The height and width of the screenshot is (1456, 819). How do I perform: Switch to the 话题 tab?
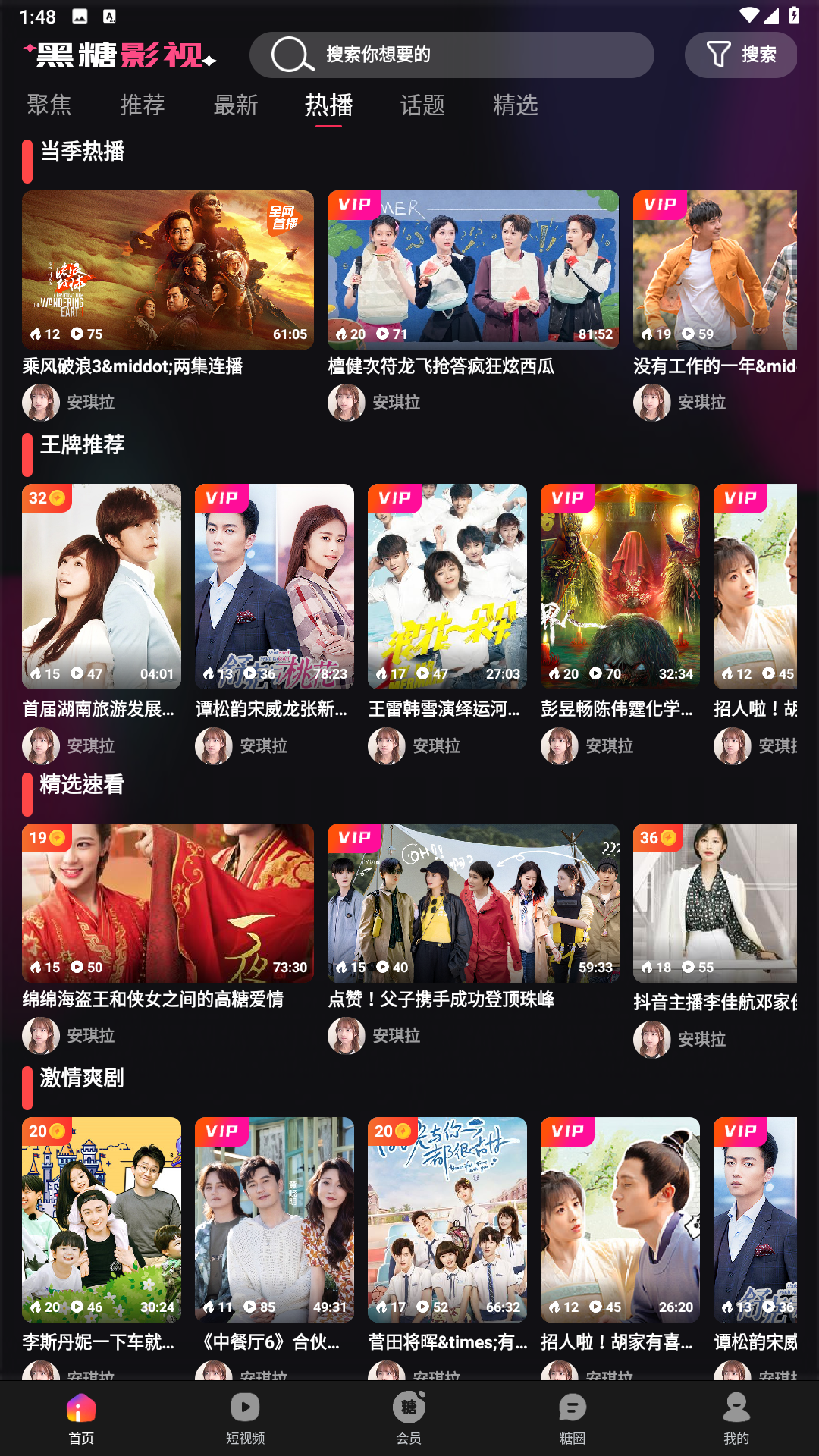(x=422, y=105)
